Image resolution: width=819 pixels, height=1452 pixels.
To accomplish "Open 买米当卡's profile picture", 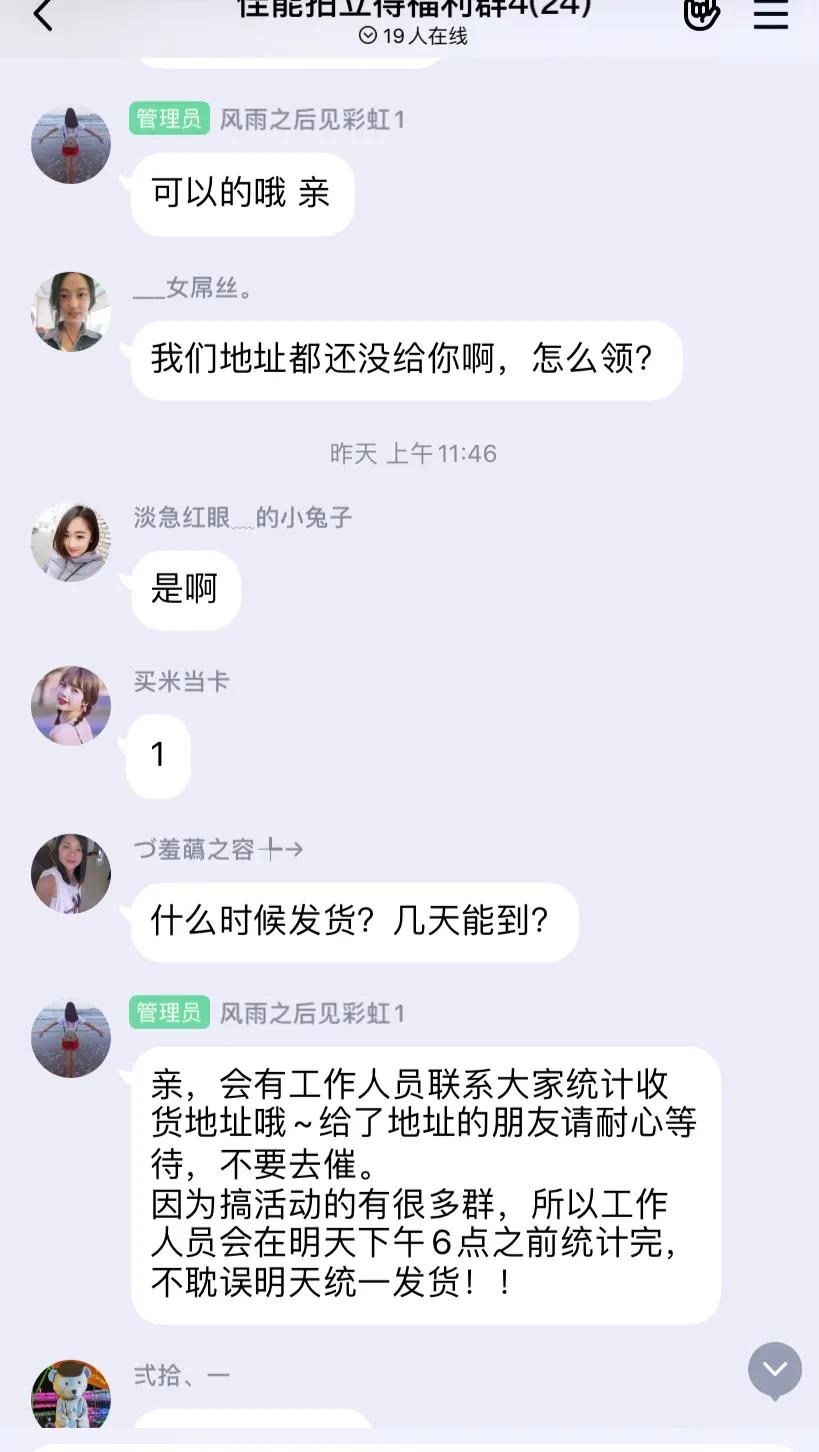I will pos(71,706).
